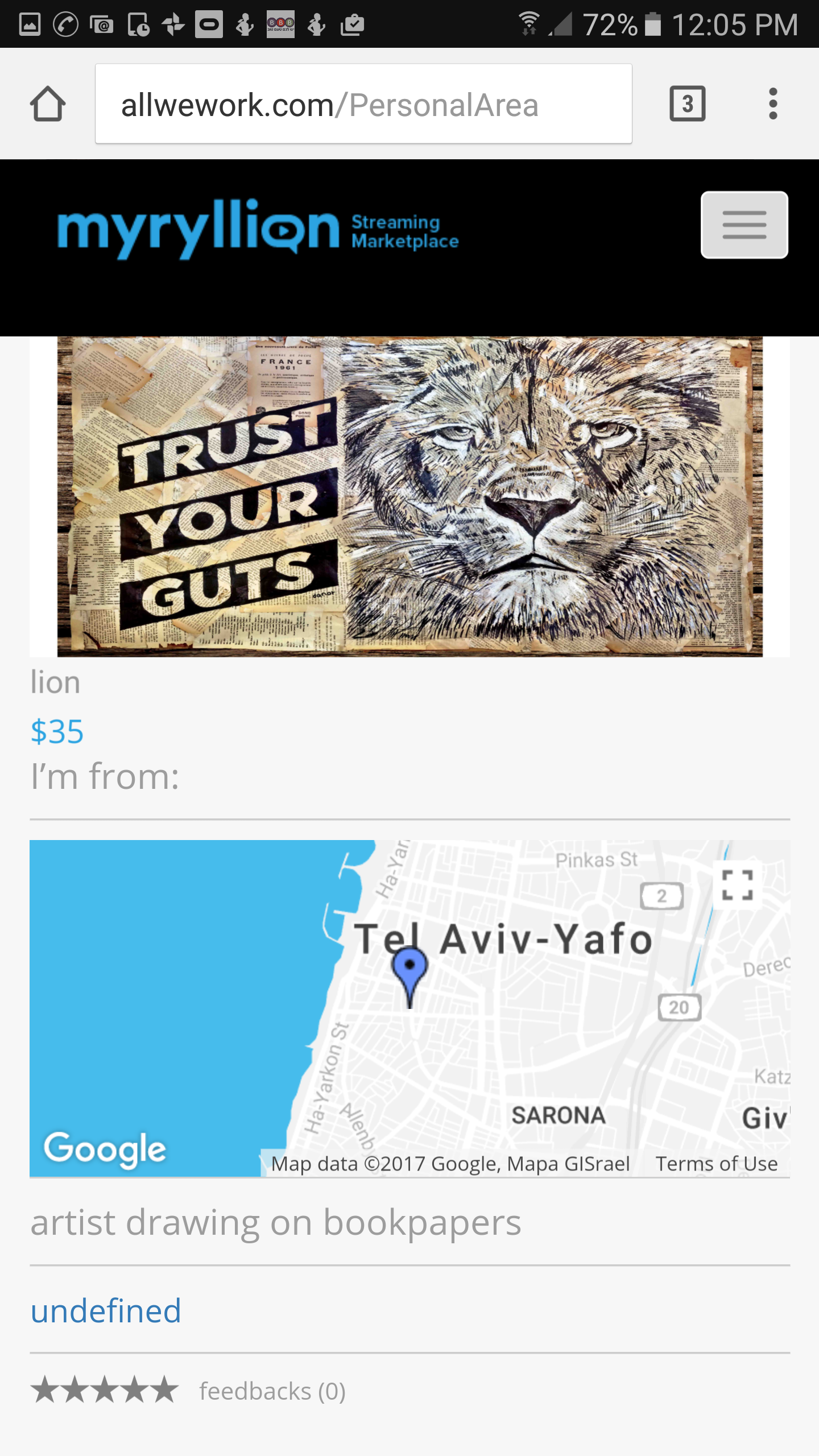Open the browser tab switcher
The height and width of the screenshot is (1456, 819).
[687, 104]
